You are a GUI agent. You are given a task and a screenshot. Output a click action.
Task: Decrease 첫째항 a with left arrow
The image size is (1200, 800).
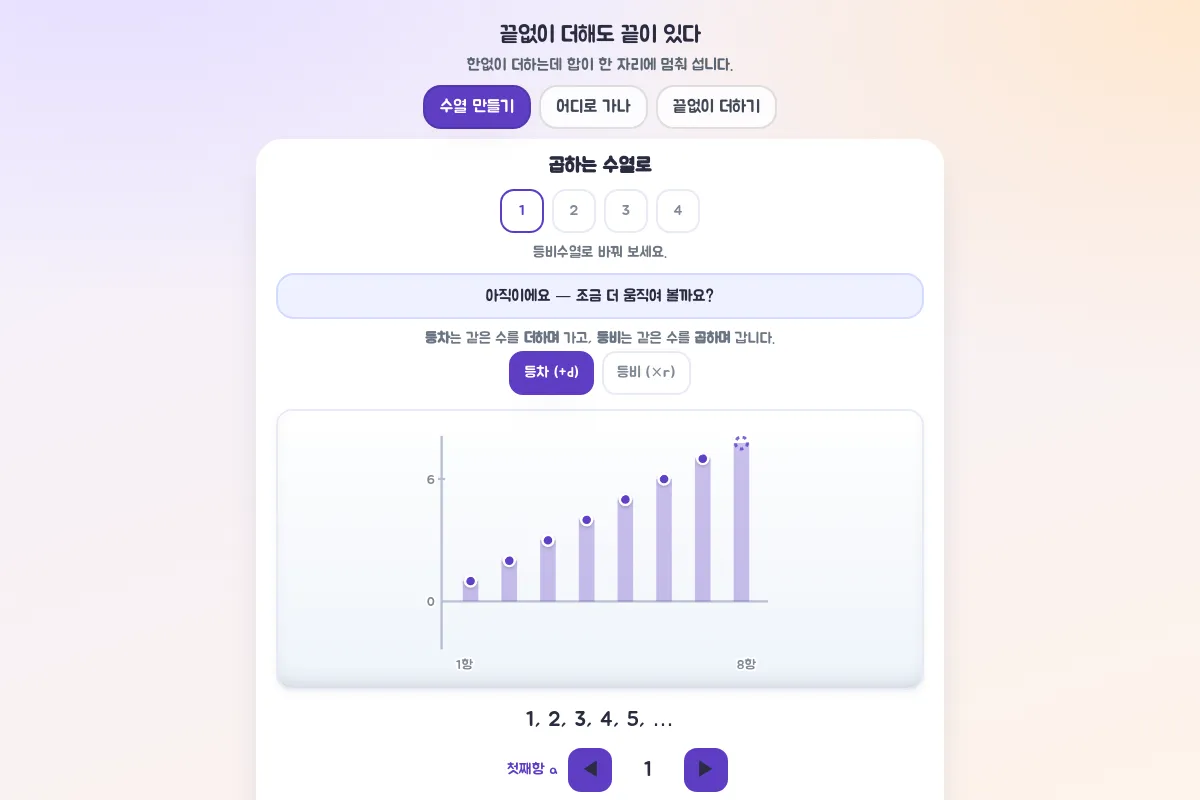[590, 770]
